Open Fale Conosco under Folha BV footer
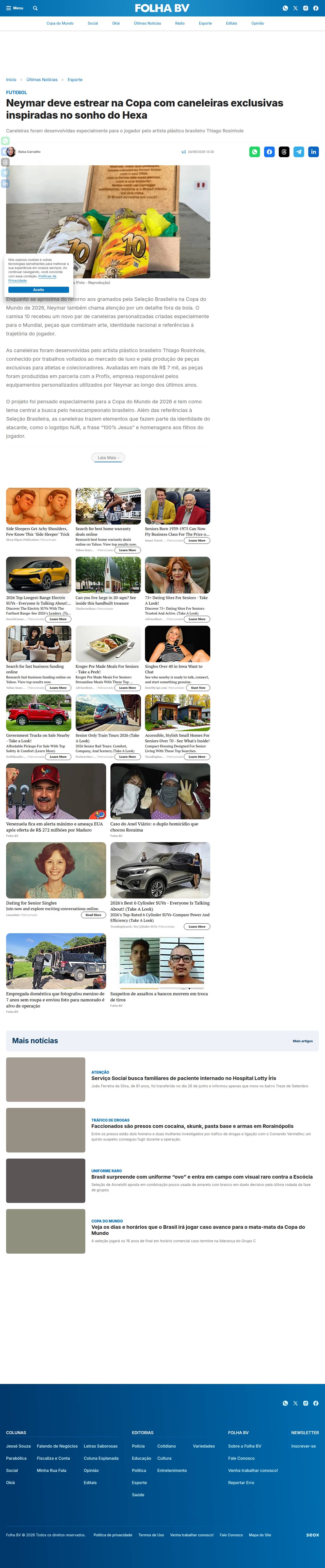This screenshot has width=325, height=1568. 241,1458
